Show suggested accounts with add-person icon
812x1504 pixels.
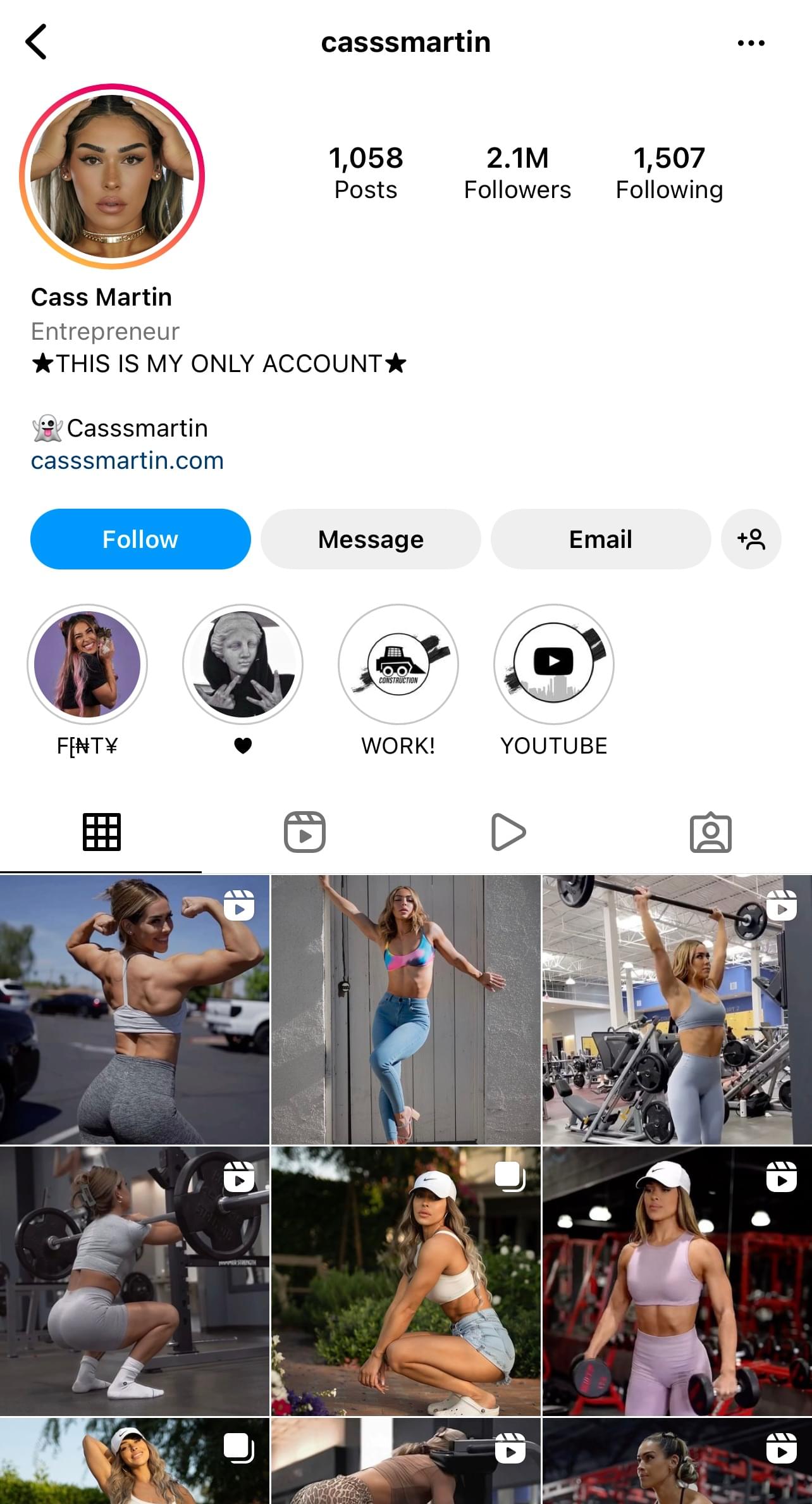(x=751, y=539)
